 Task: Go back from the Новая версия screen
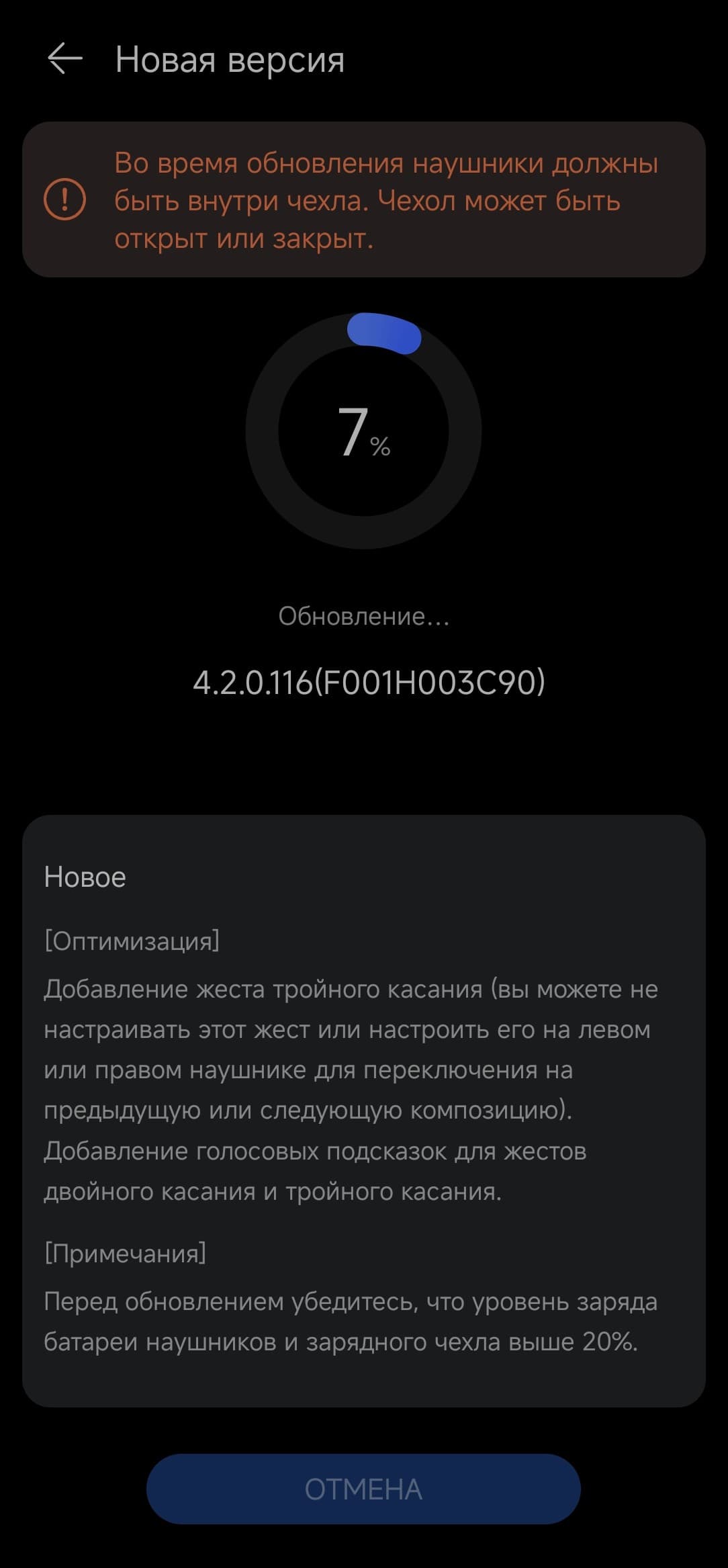65,59
